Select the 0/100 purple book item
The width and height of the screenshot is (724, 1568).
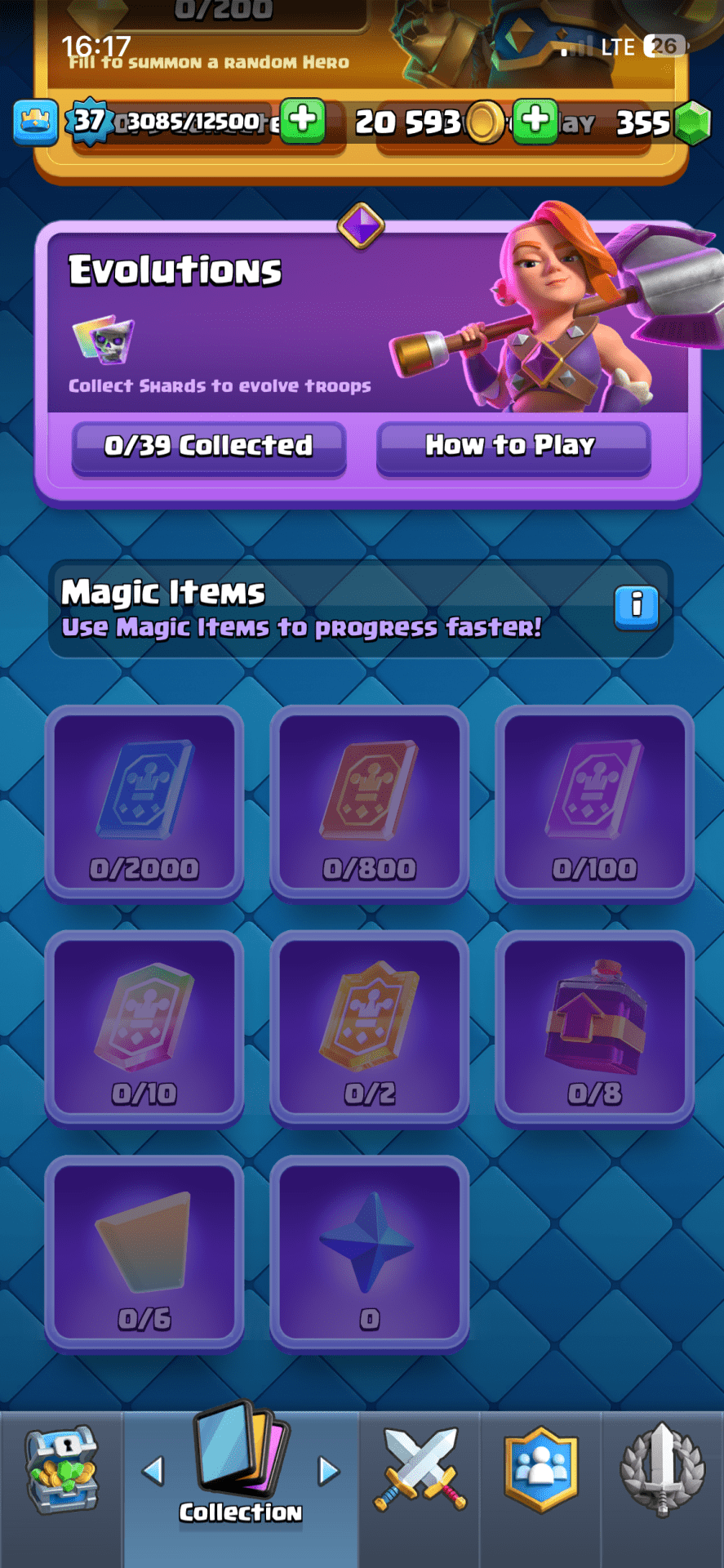tap(594, 804)
